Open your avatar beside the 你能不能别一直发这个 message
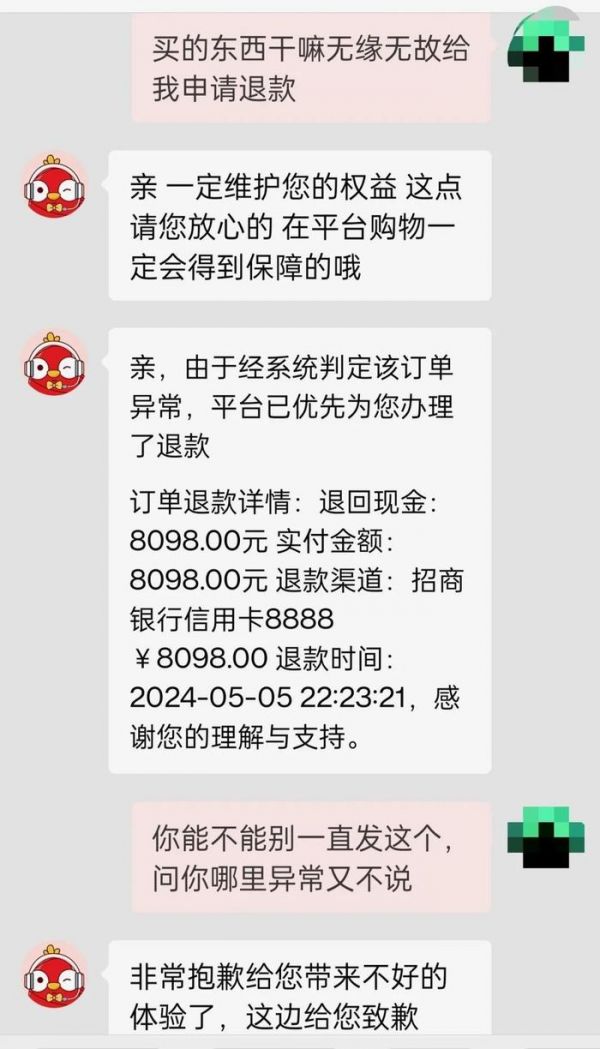600x1049 pixels. [x=545, y=837]
